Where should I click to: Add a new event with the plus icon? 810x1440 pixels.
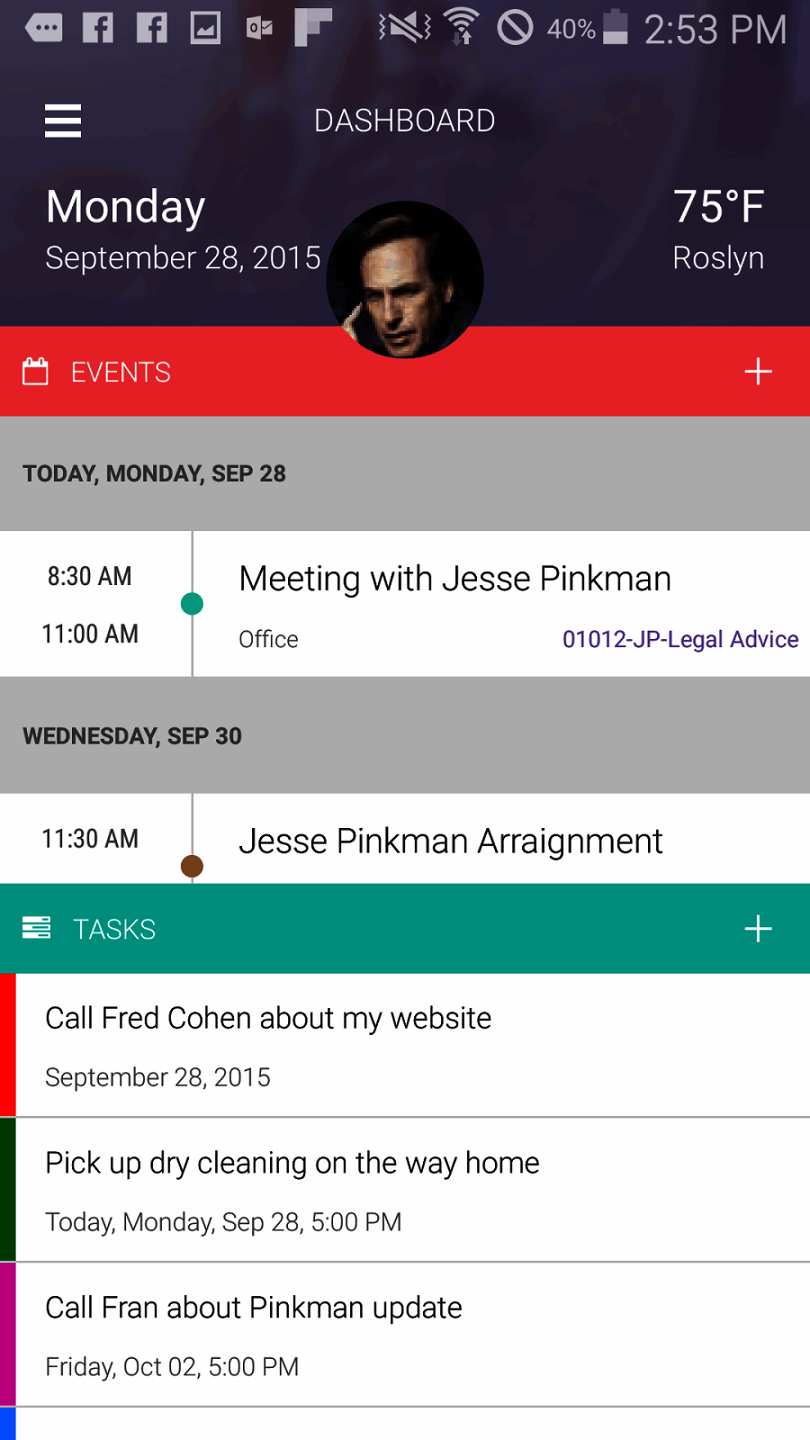758,372
